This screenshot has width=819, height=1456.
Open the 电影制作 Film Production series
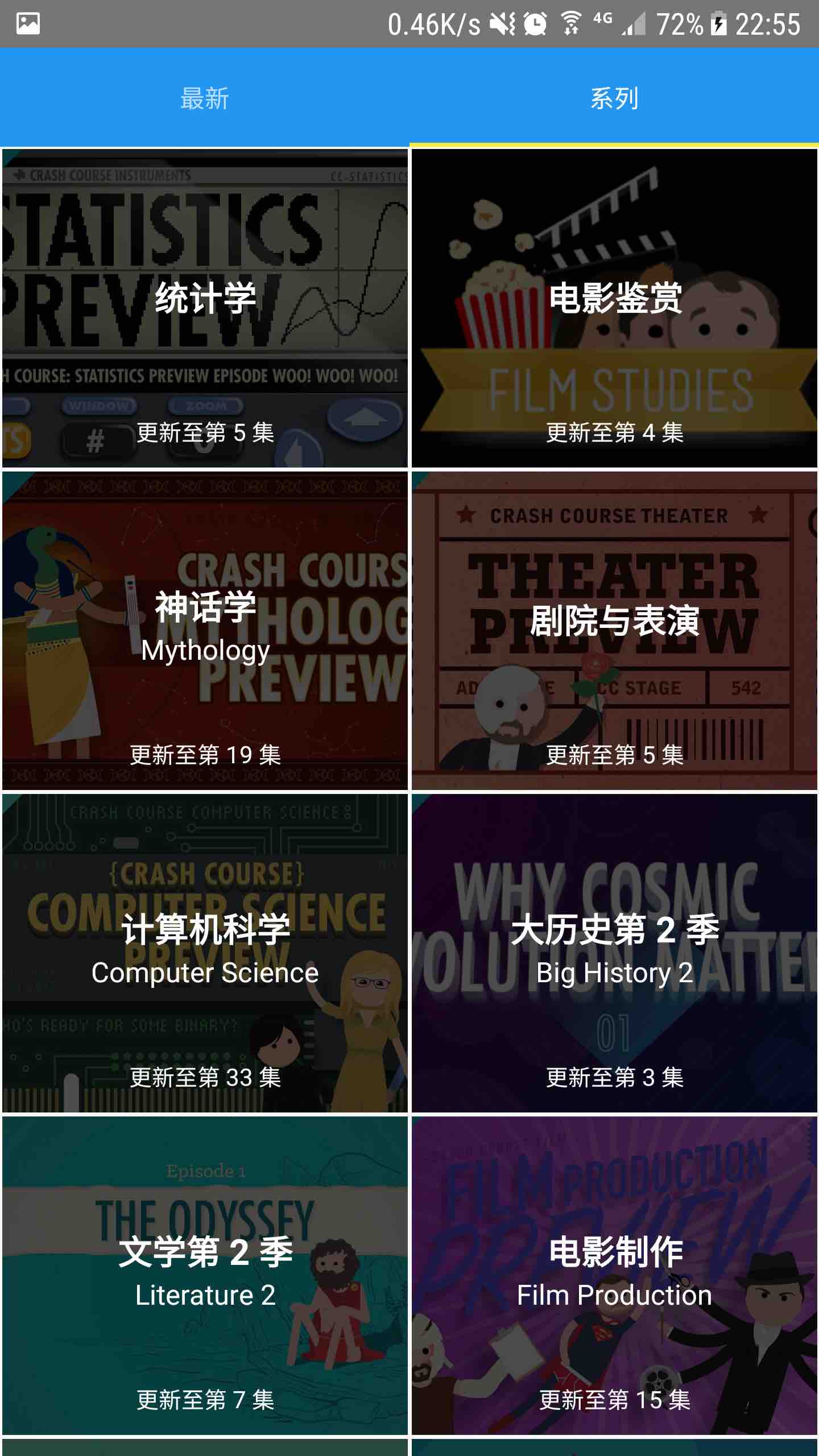(614, 1275)
